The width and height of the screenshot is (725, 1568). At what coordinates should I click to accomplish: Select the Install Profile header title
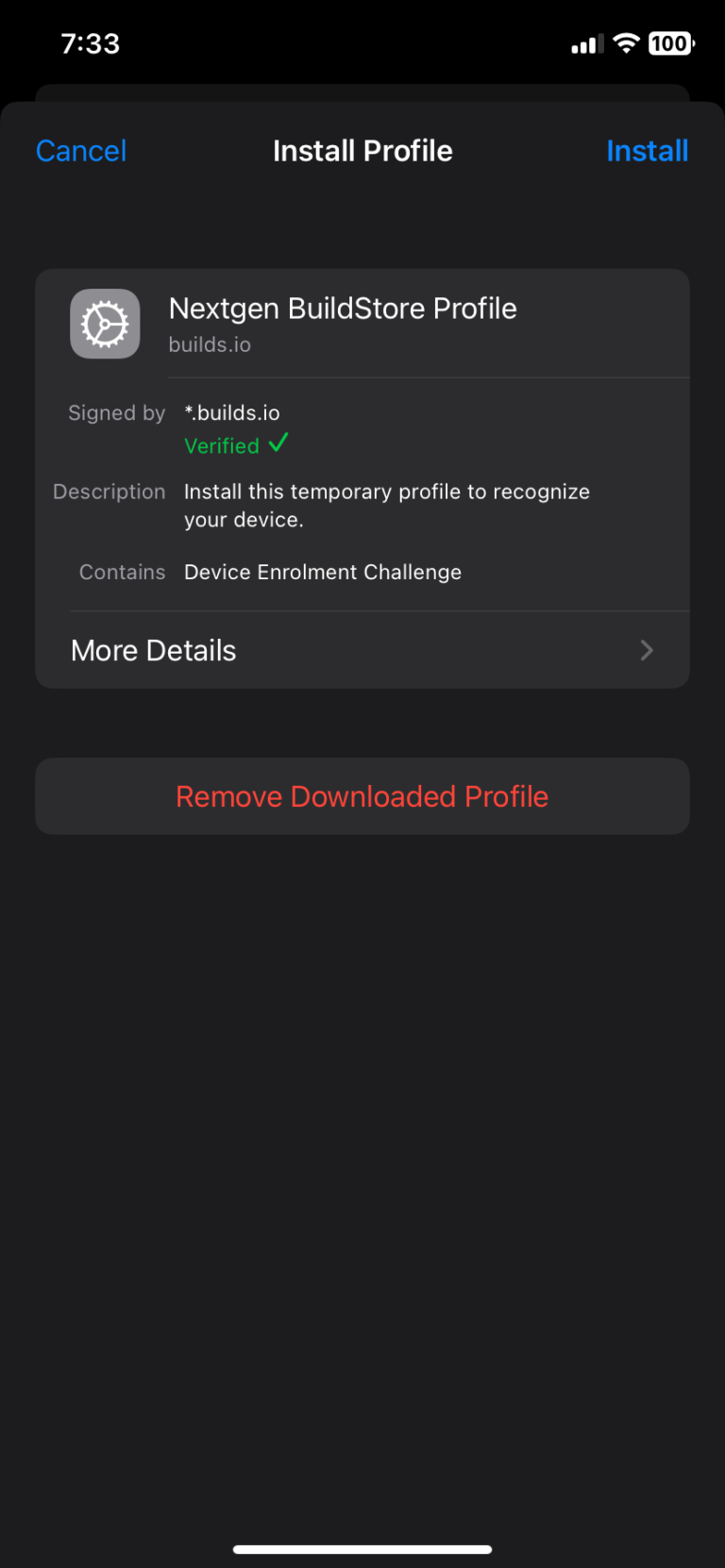[x=362, y=150]
